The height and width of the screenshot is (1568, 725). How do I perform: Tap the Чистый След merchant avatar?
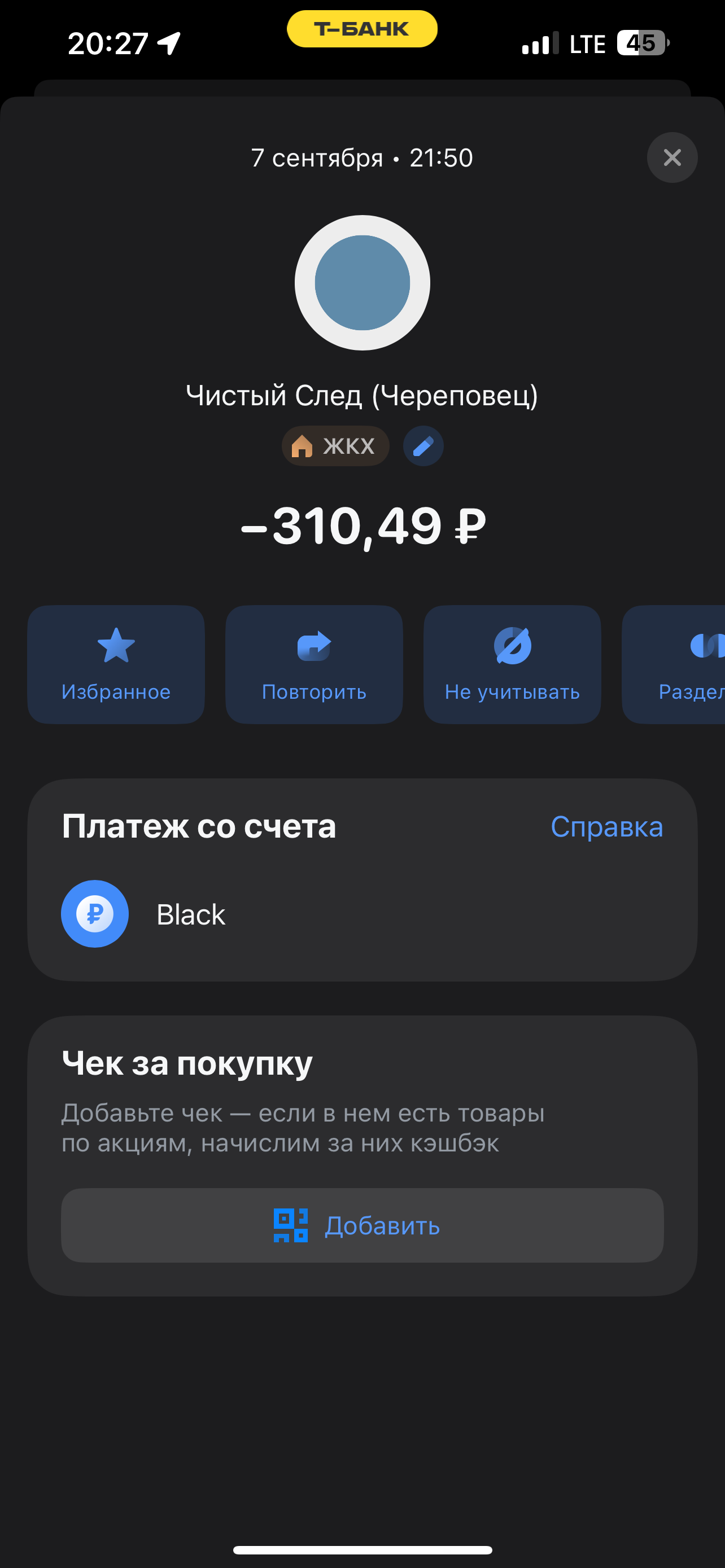pyautogui.click(x=362, y=283)
